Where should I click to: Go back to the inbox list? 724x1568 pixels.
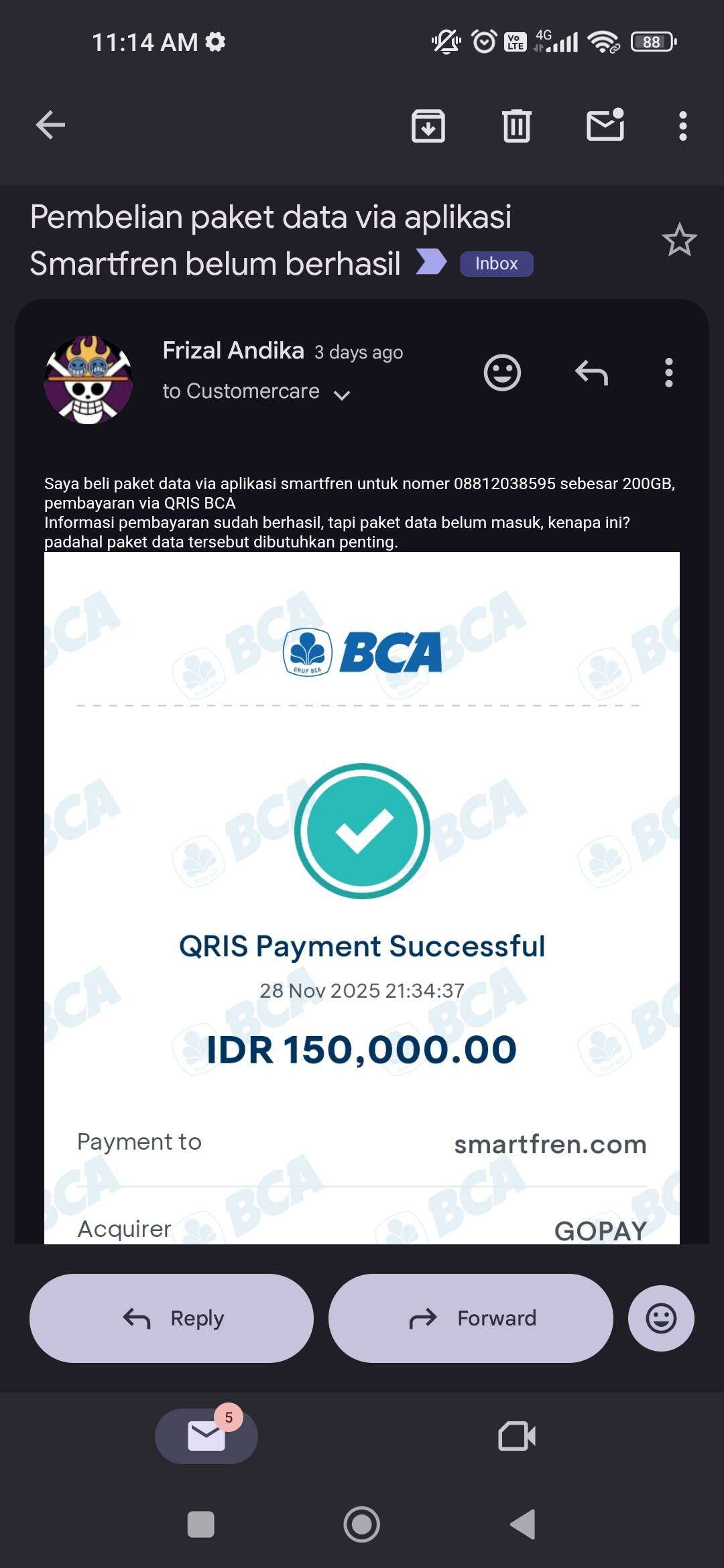point(50,125)
